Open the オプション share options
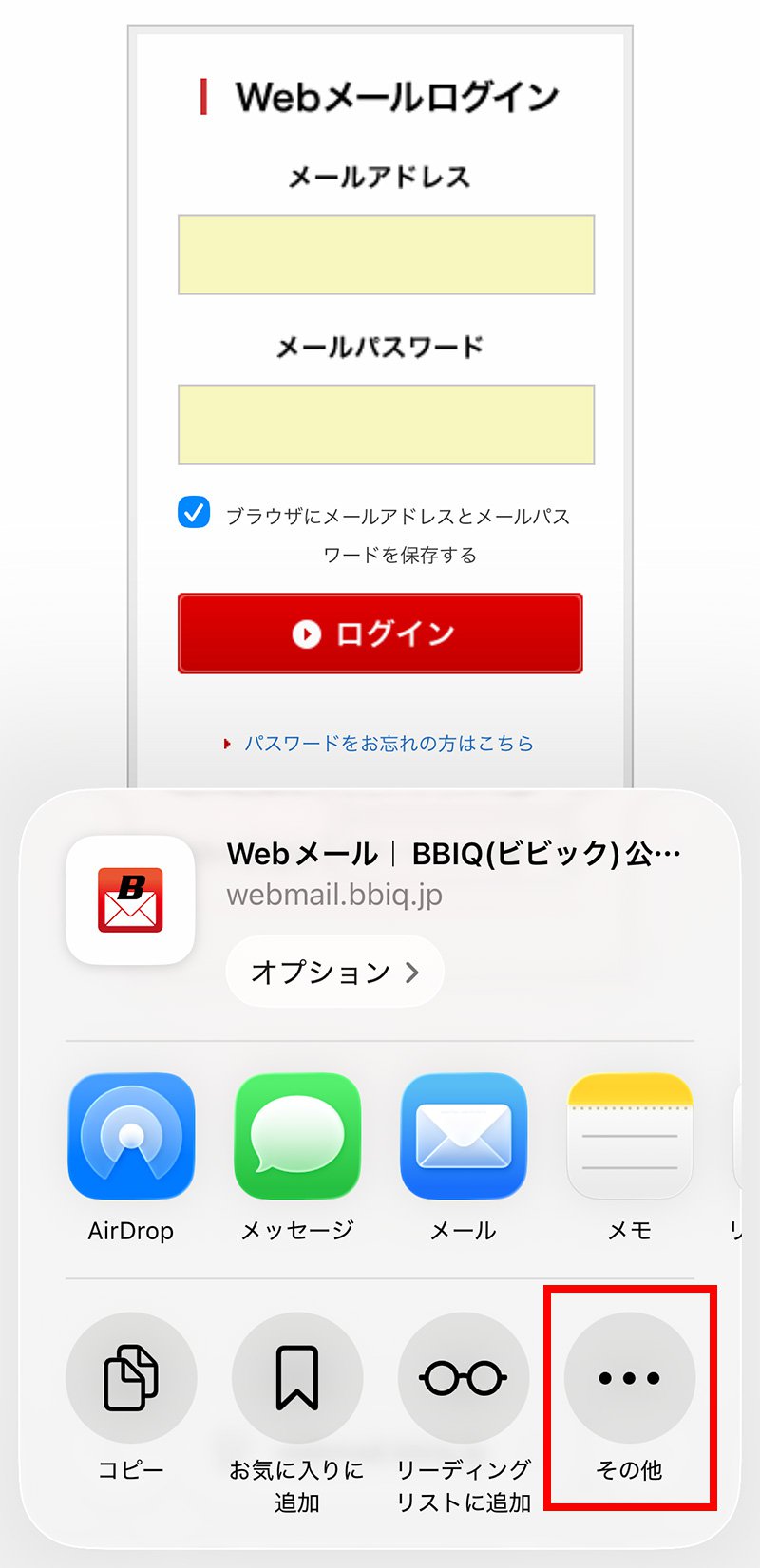760x1568 pixels. 334,972
